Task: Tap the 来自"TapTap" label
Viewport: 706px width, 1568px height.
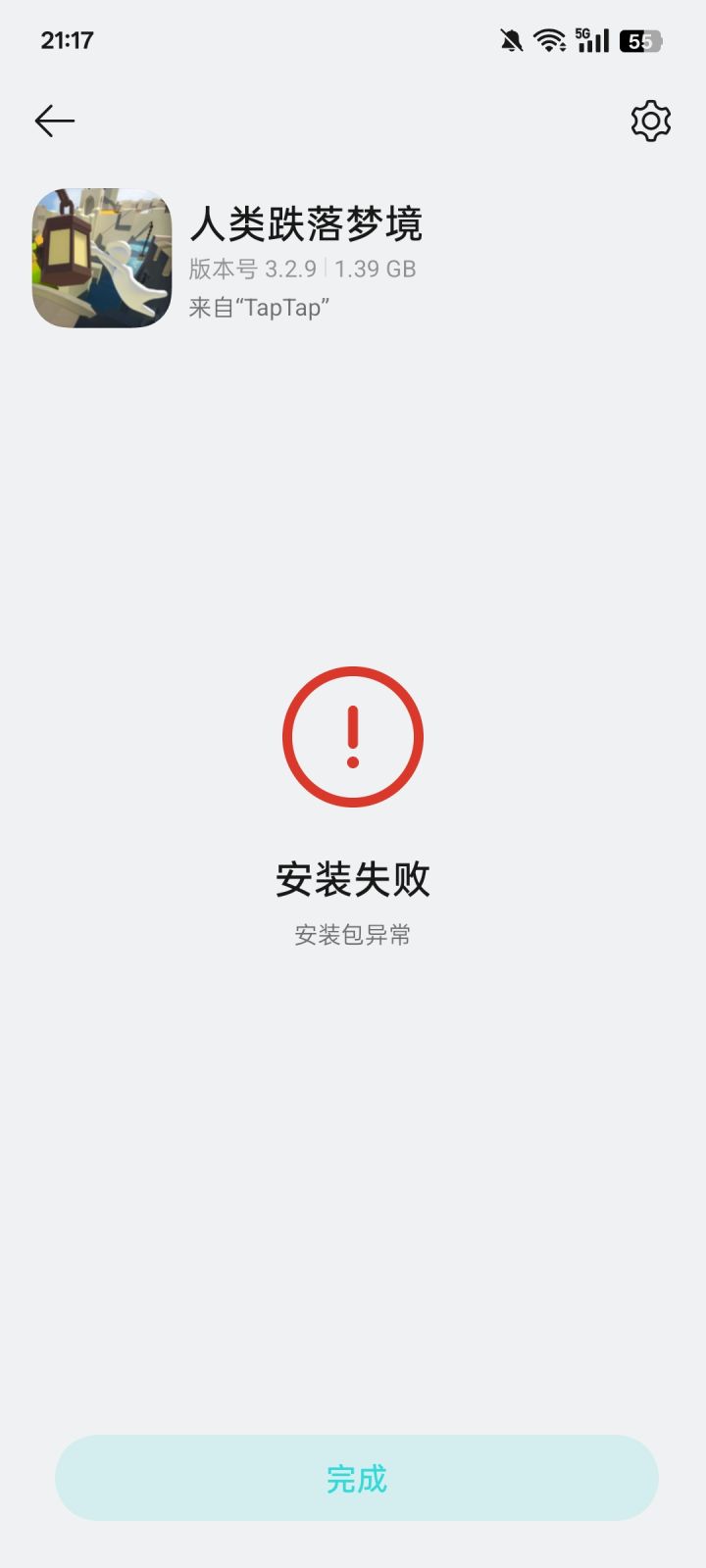Action: coord(261,308)
